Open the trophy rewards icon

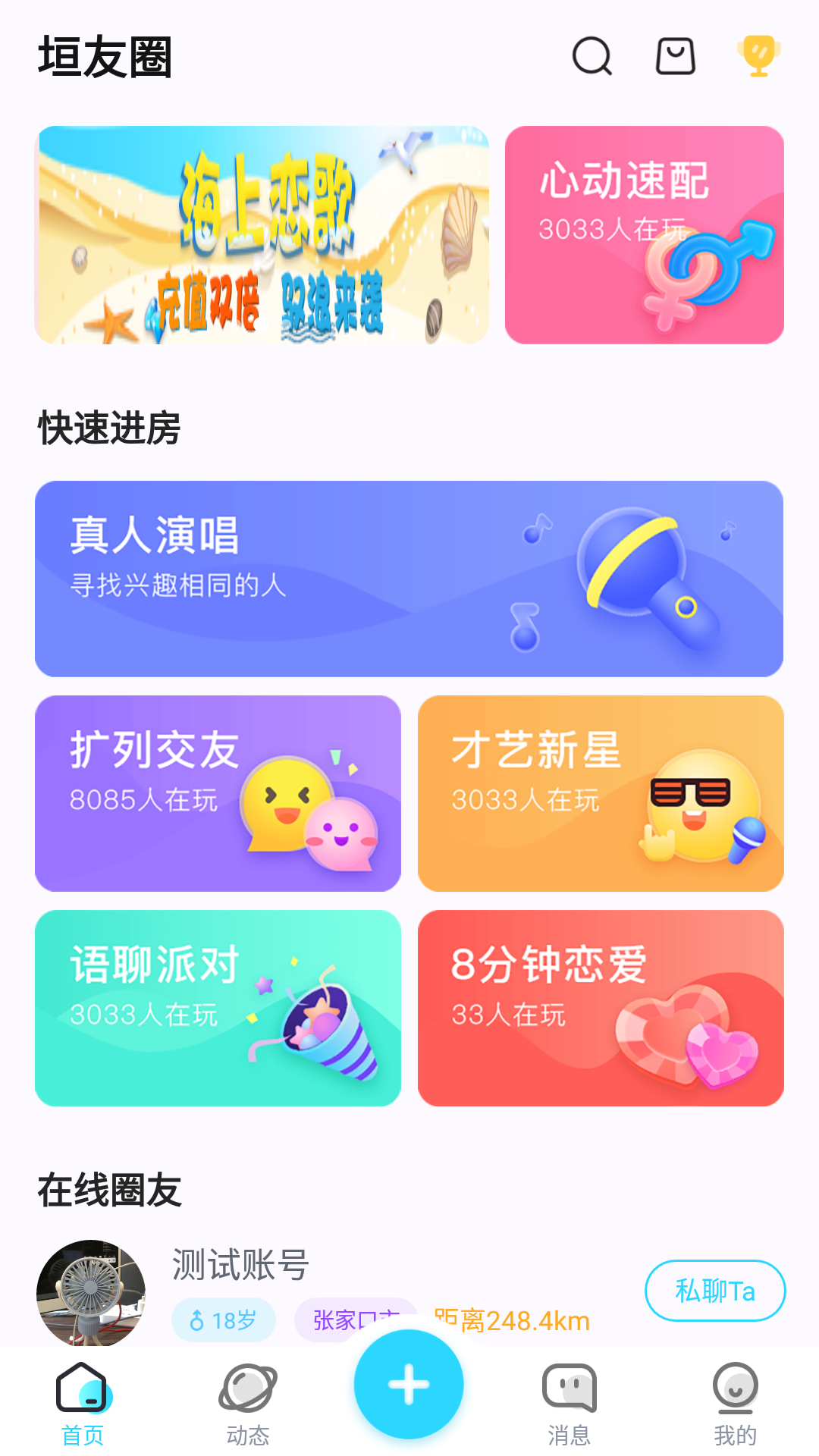758,57
